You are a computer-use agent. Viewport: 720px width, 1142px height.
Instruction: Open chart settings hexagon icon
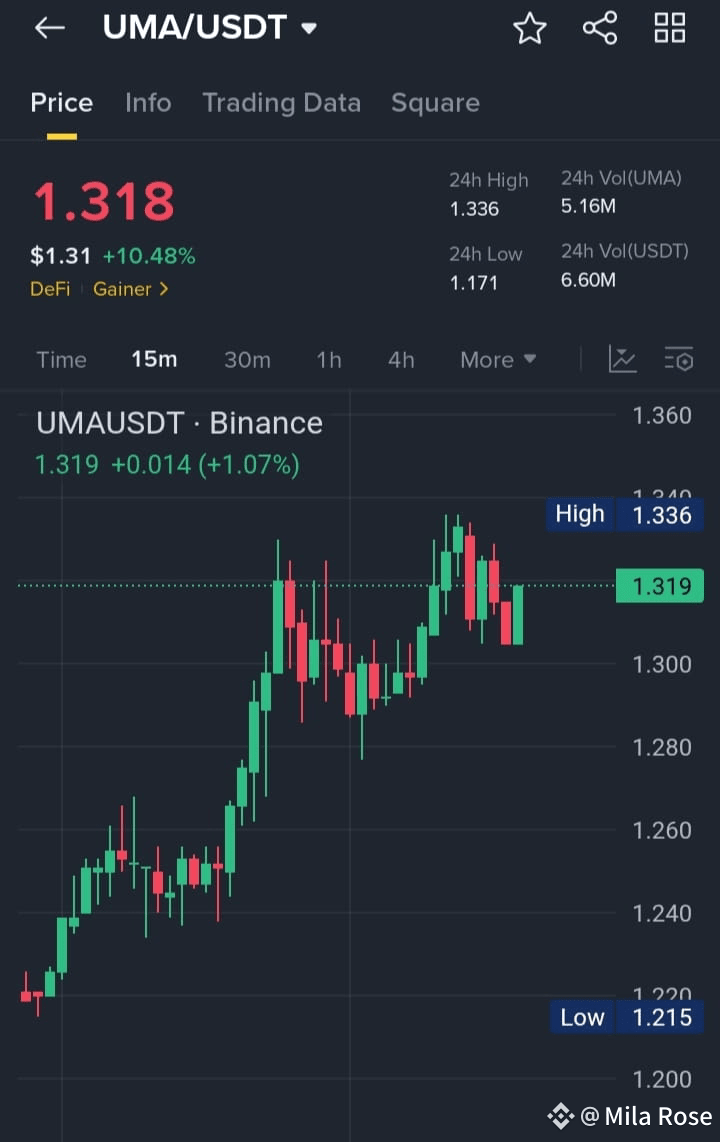pyautogui.click(x=678, y=359)
